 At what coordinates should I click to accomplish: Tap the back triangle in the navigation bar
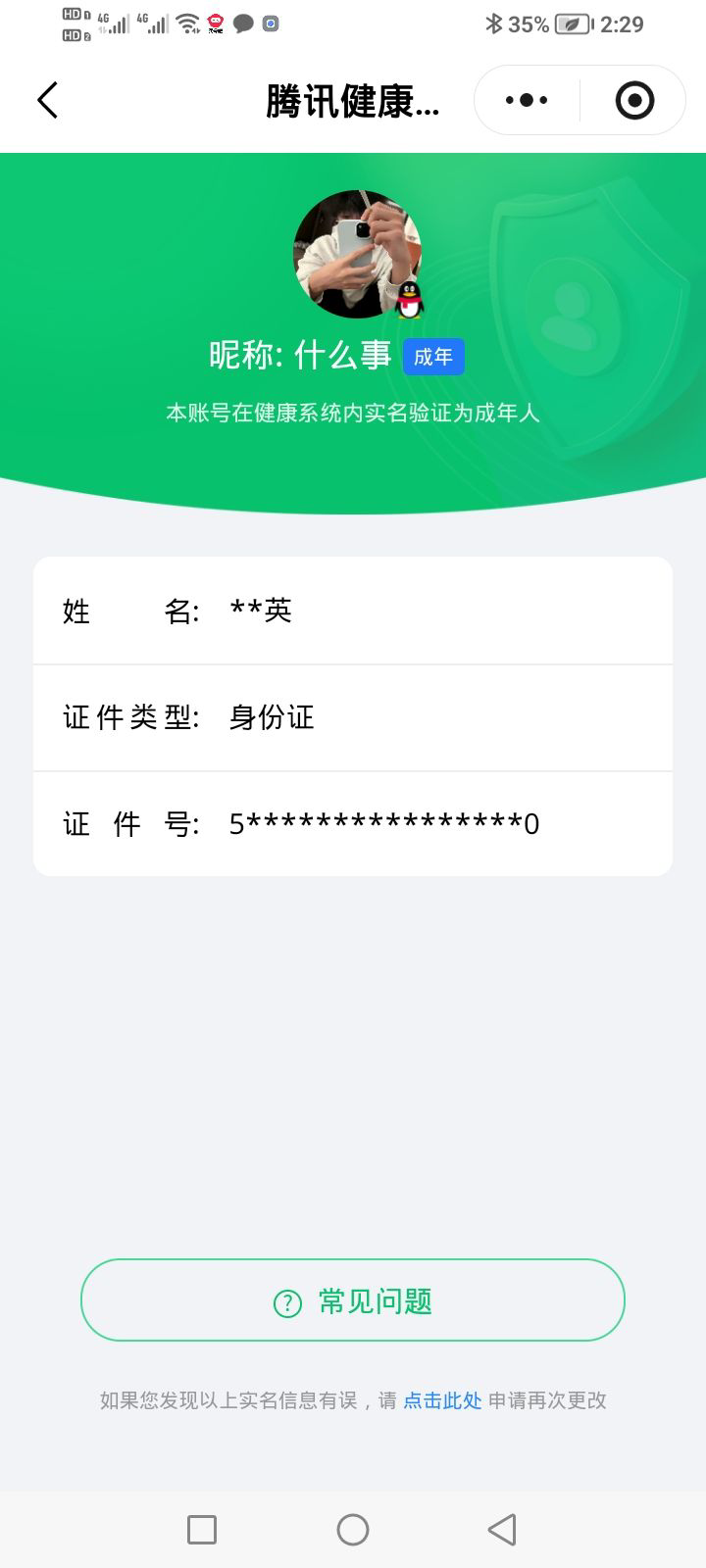click(x=501, y=1529)
